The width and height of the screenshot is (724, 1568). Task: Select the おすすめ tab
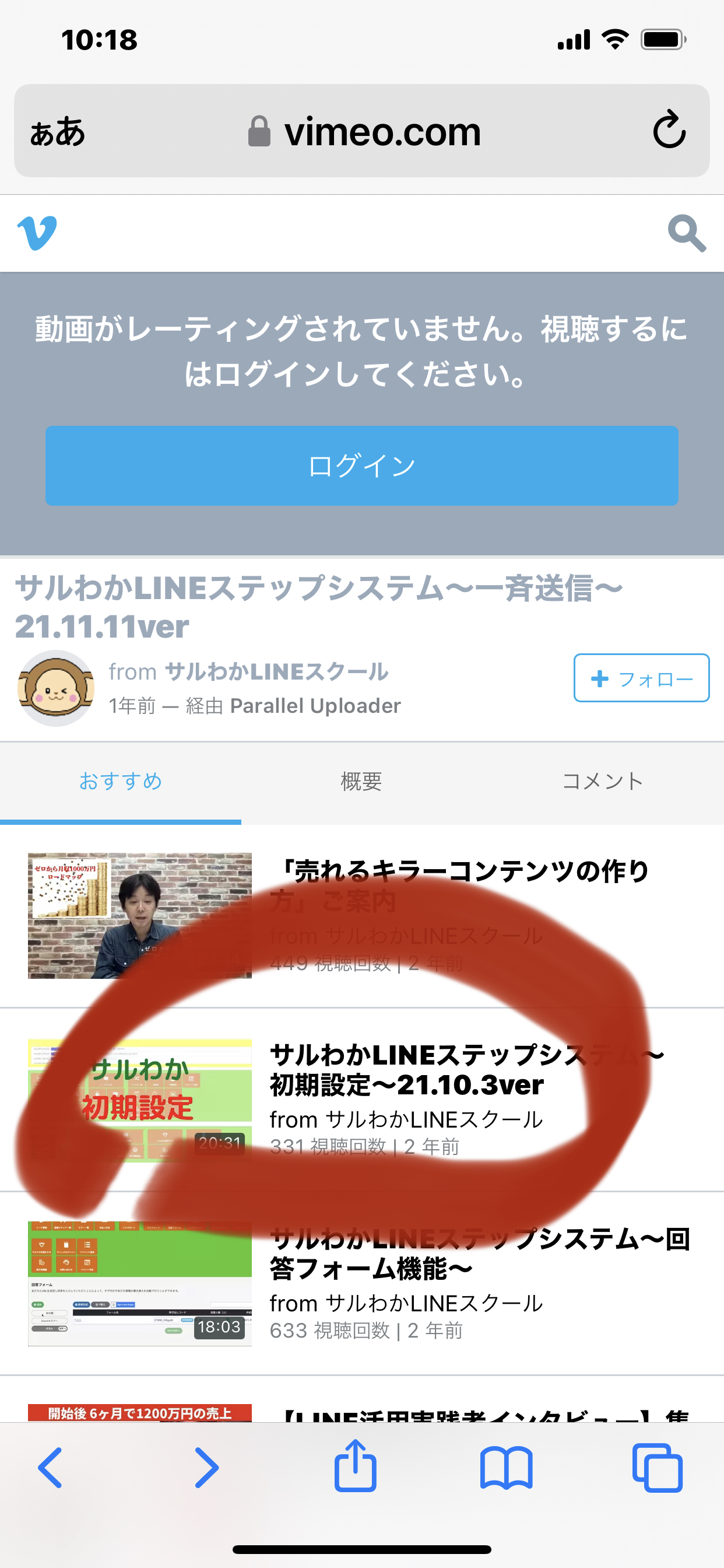121,781
